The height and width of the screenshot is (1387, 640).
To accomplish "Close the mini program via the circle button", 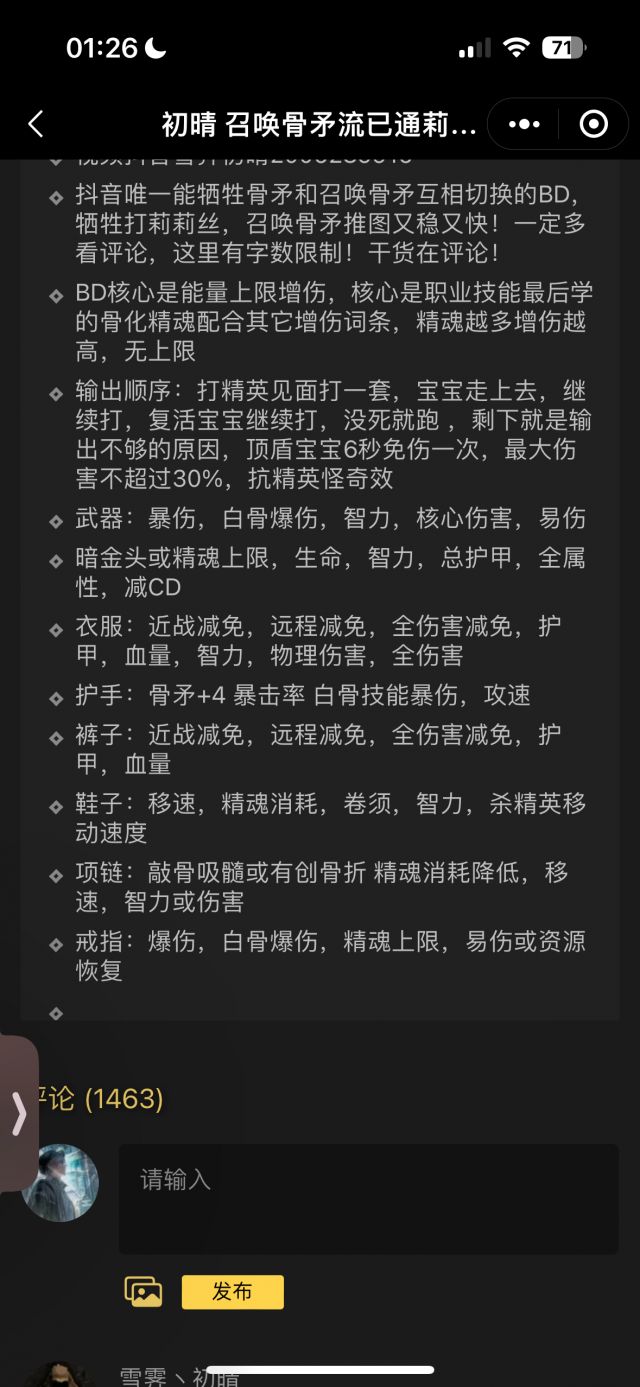I will pos(594,124).
